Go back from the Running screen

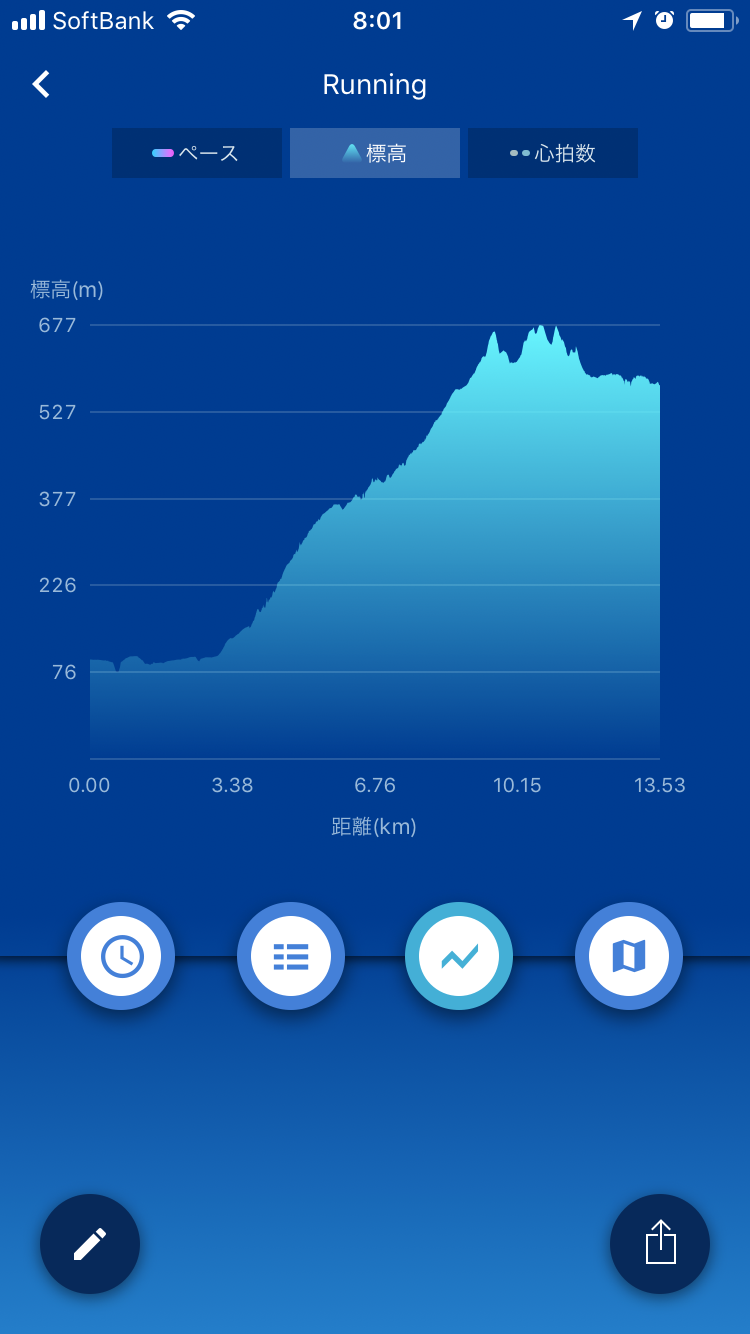[x=41, y=84]
